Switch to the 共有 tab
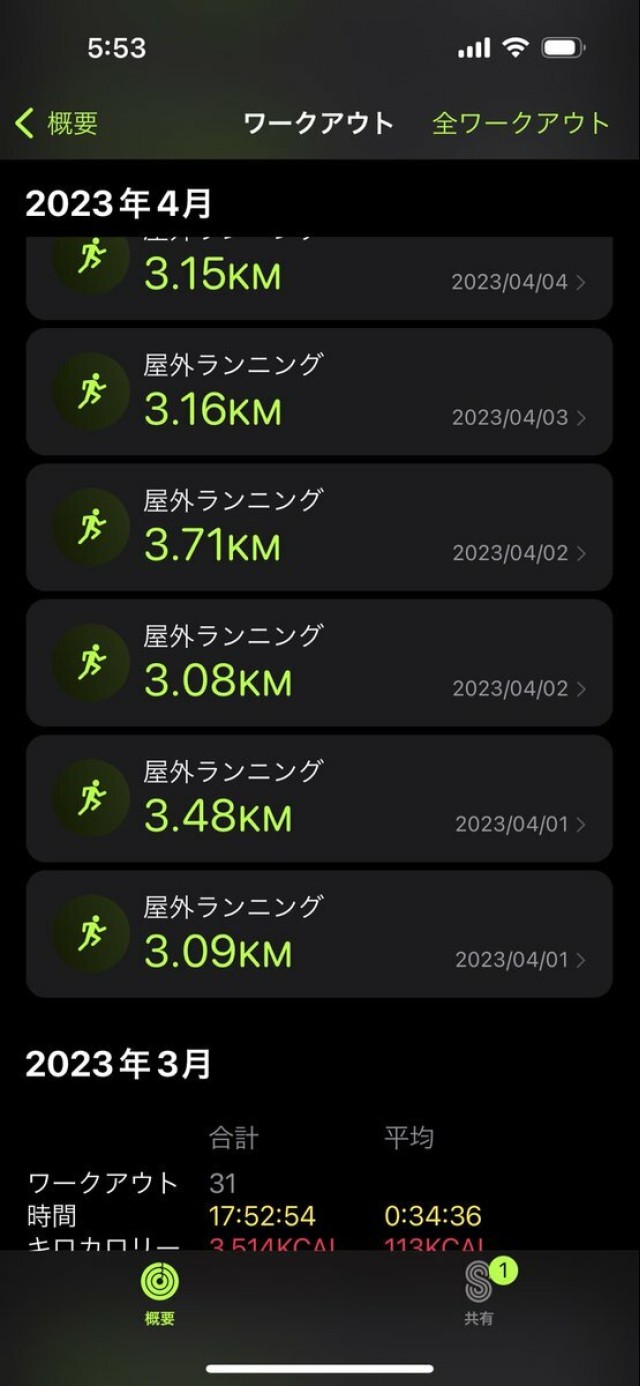 pyautogui.click(x=479, y=1293)
